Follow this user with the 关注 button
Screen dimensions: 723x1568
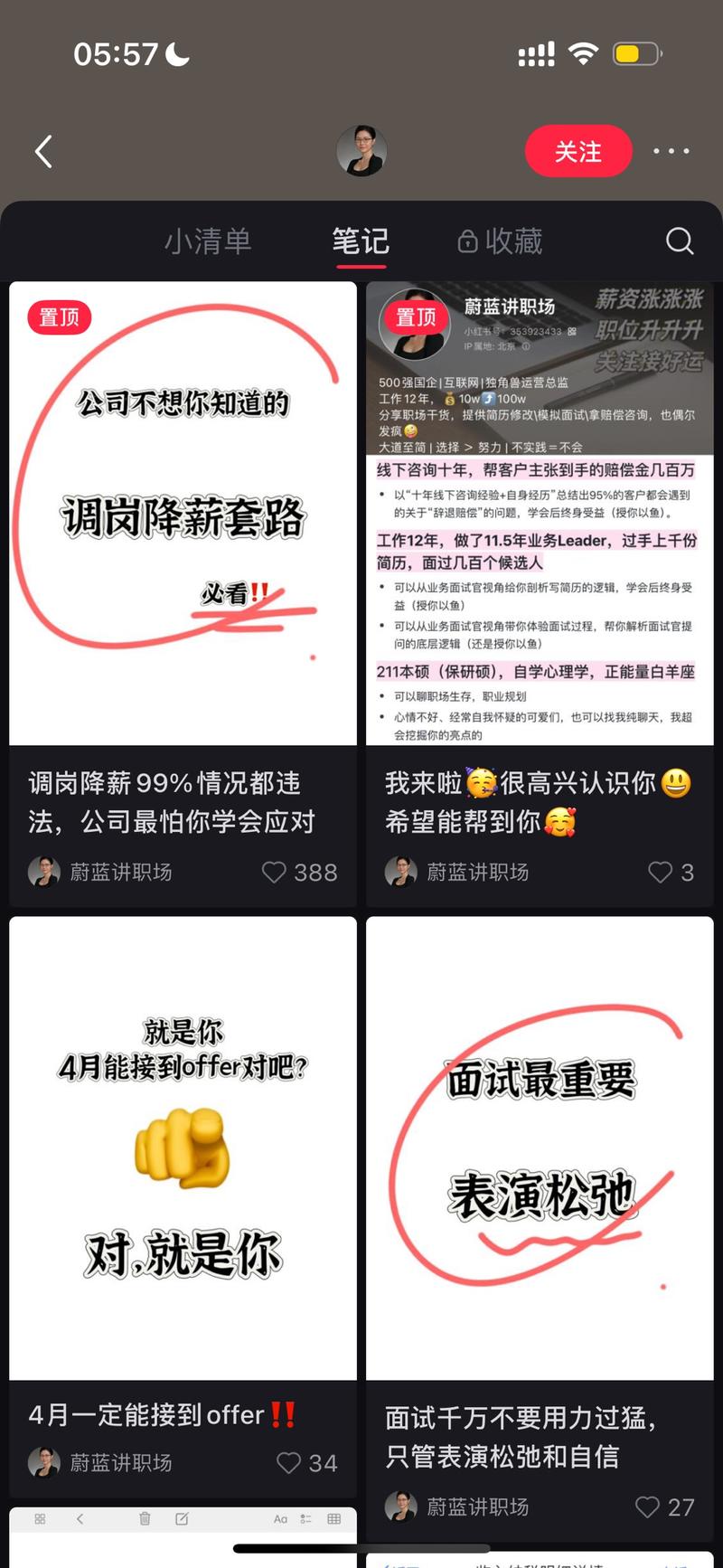578,151
